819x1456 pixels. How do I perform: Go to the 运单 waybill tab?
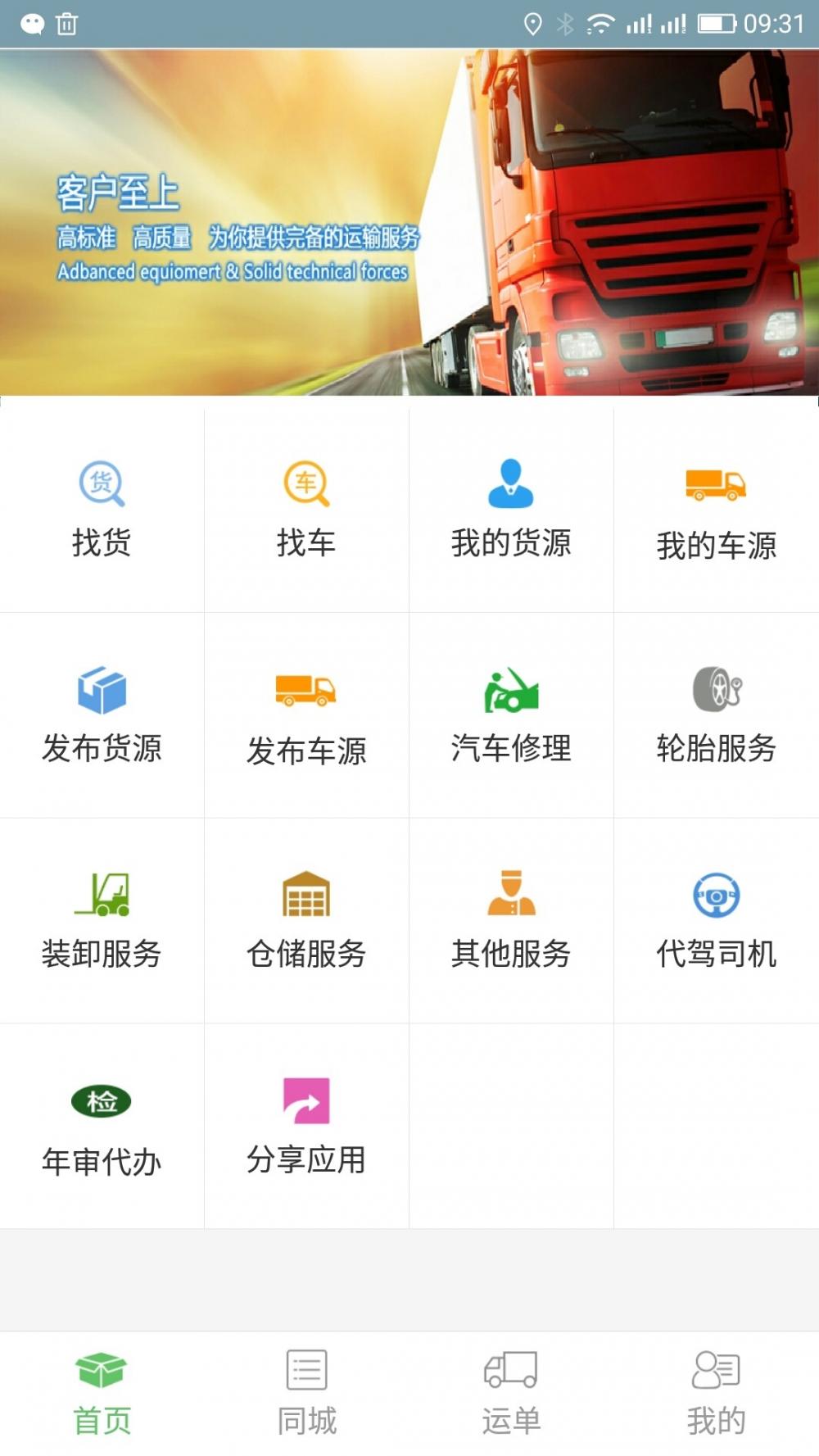coord(511,1394)
